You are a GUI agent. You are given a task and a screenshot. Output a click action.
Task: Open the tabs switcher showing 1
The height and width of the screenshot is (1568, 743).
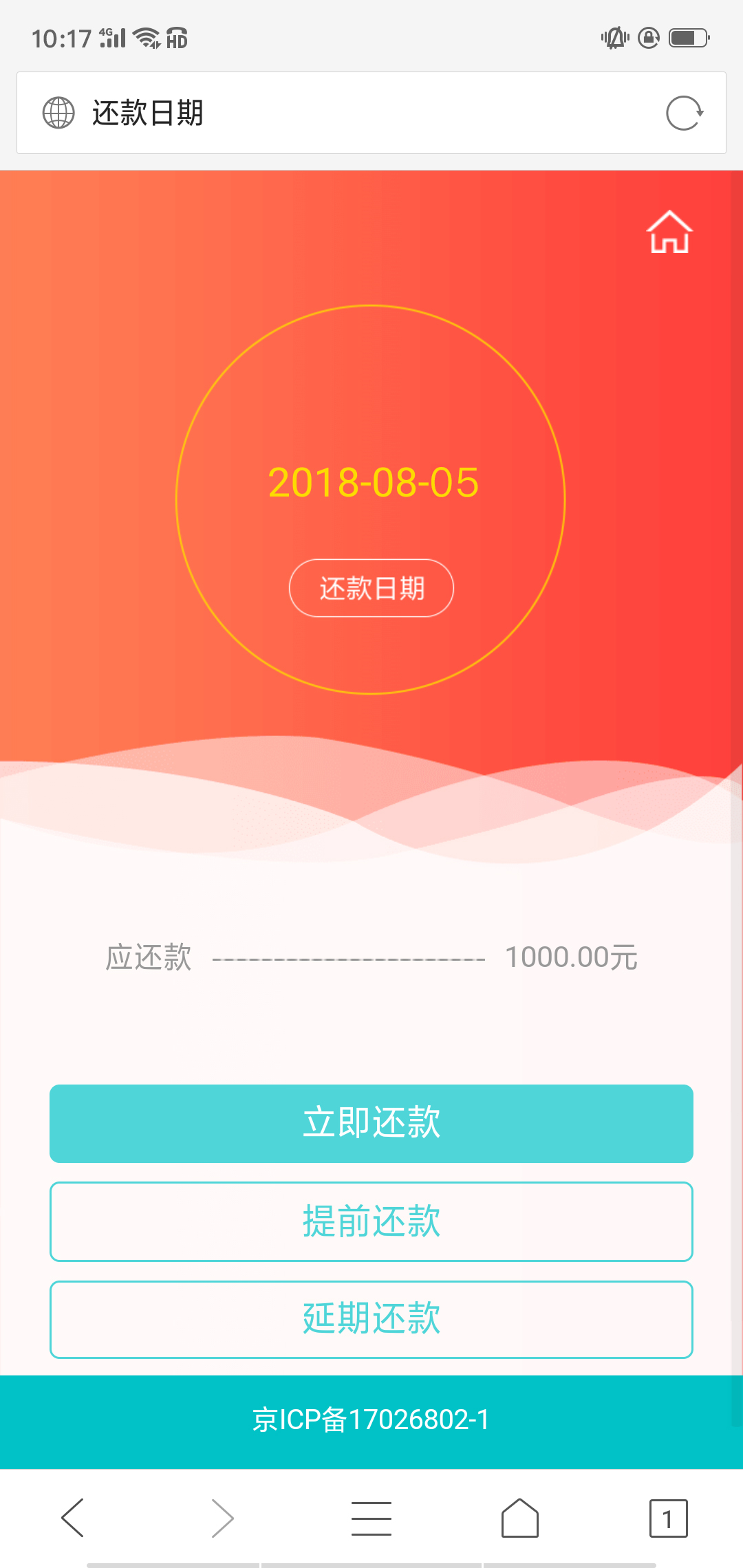point(668,1518)
